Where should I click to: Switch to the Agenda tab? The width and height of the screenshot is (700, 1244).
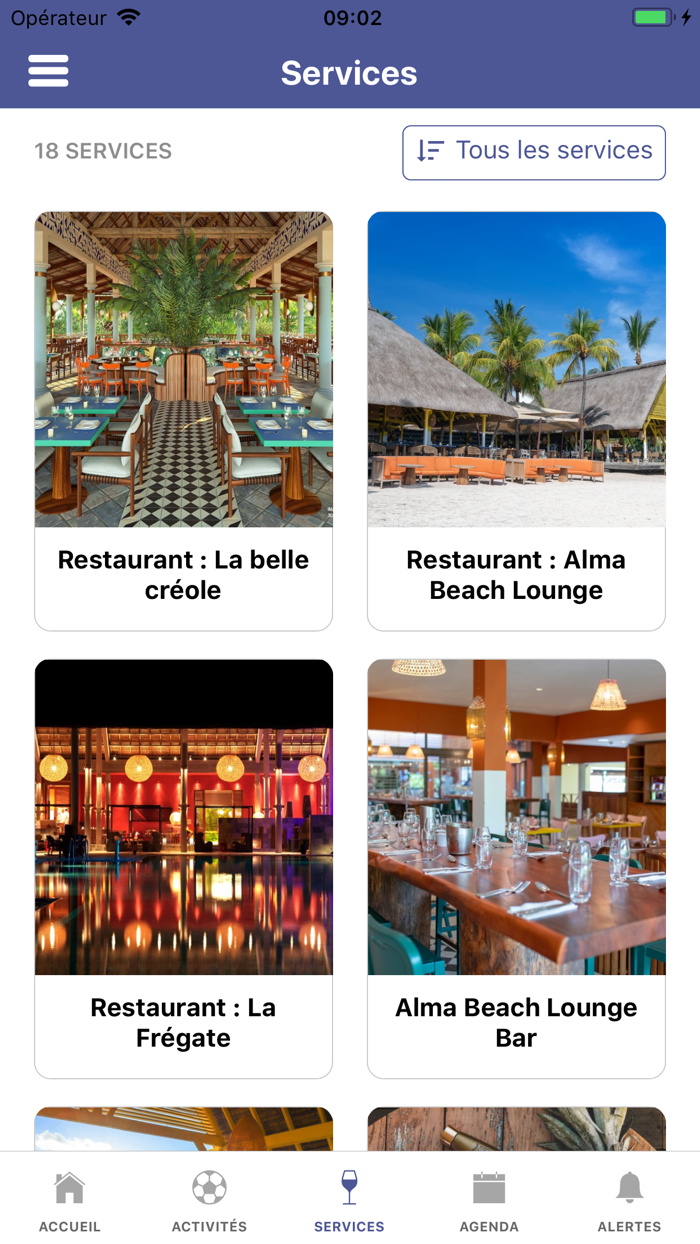pyautogui.click(x=489, y=1200)
